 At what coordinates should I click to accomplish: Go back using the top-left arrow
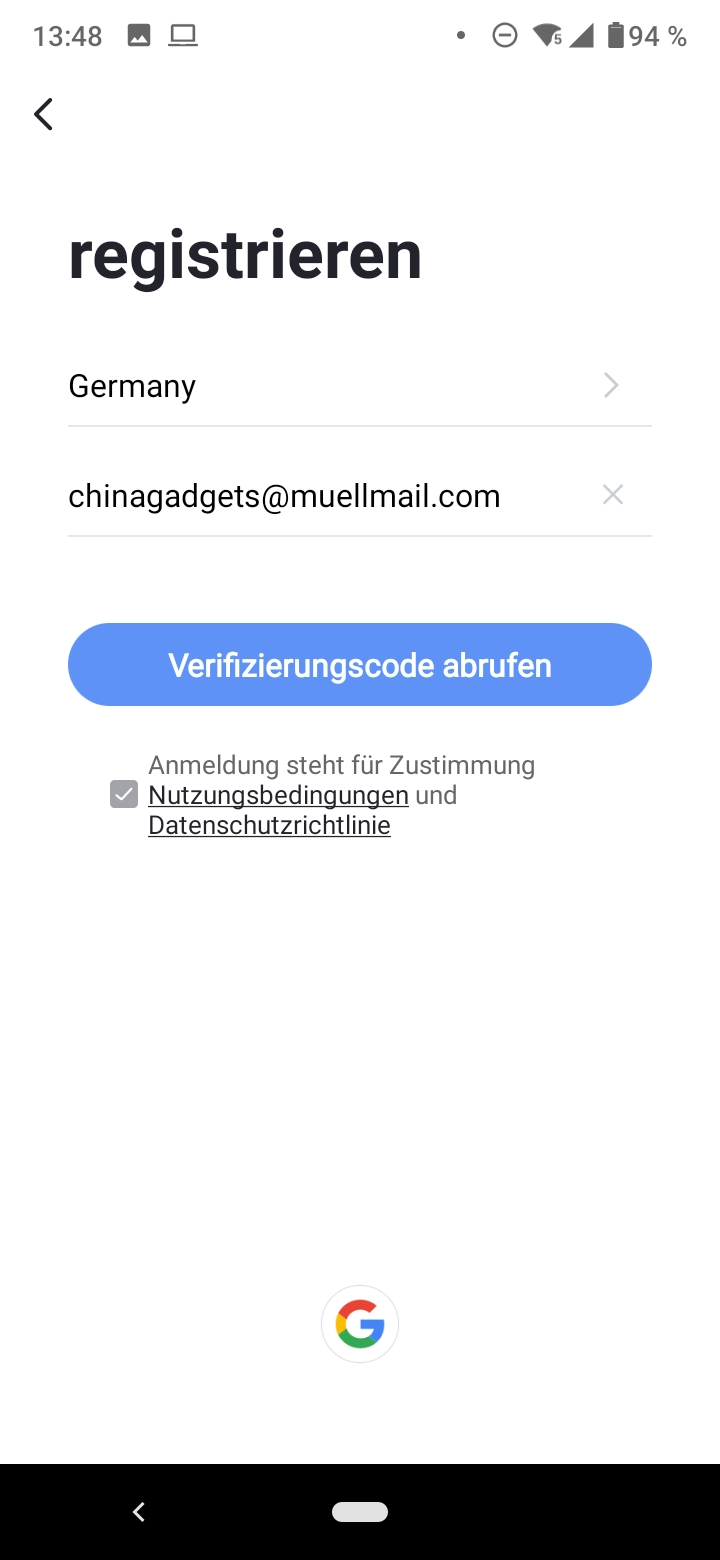43,114
